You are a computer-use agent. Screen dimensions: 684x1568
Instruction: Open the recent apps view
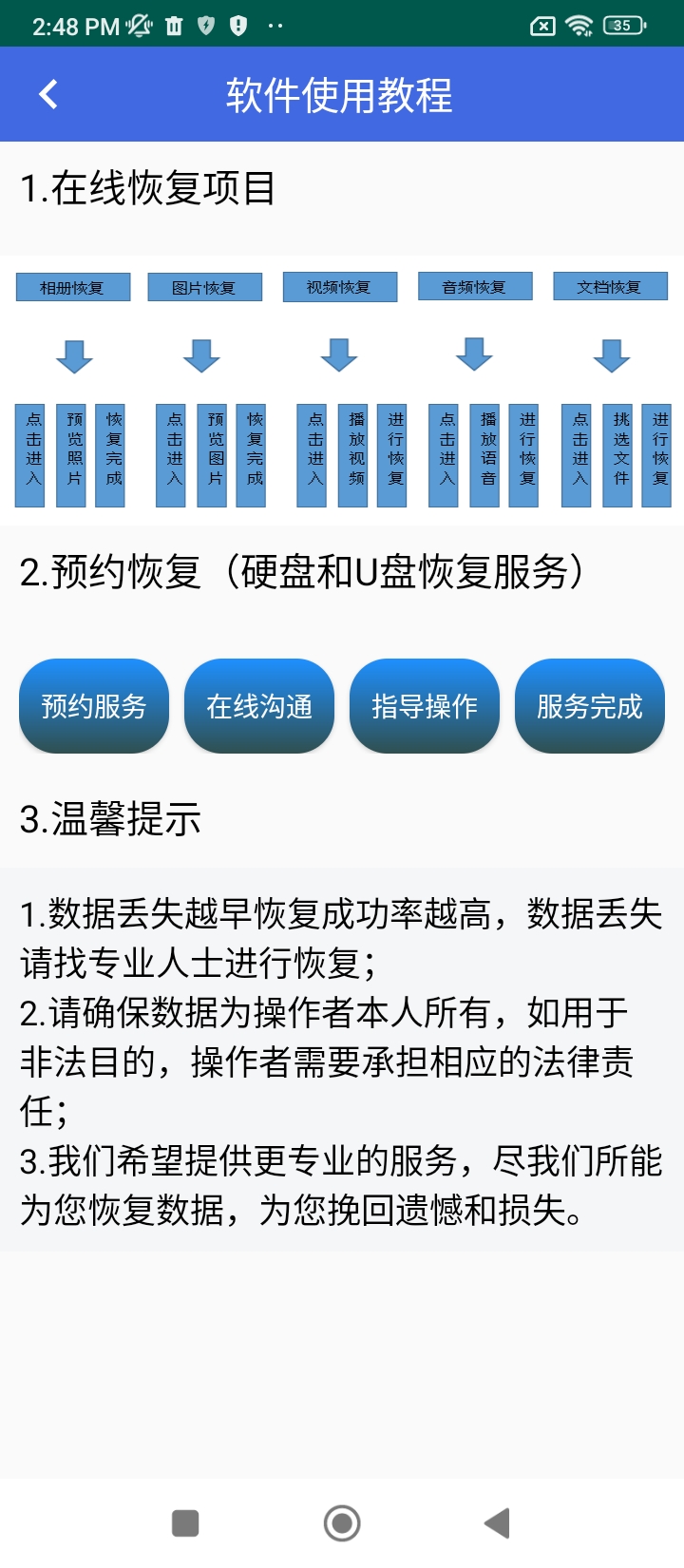point(185,1523)
